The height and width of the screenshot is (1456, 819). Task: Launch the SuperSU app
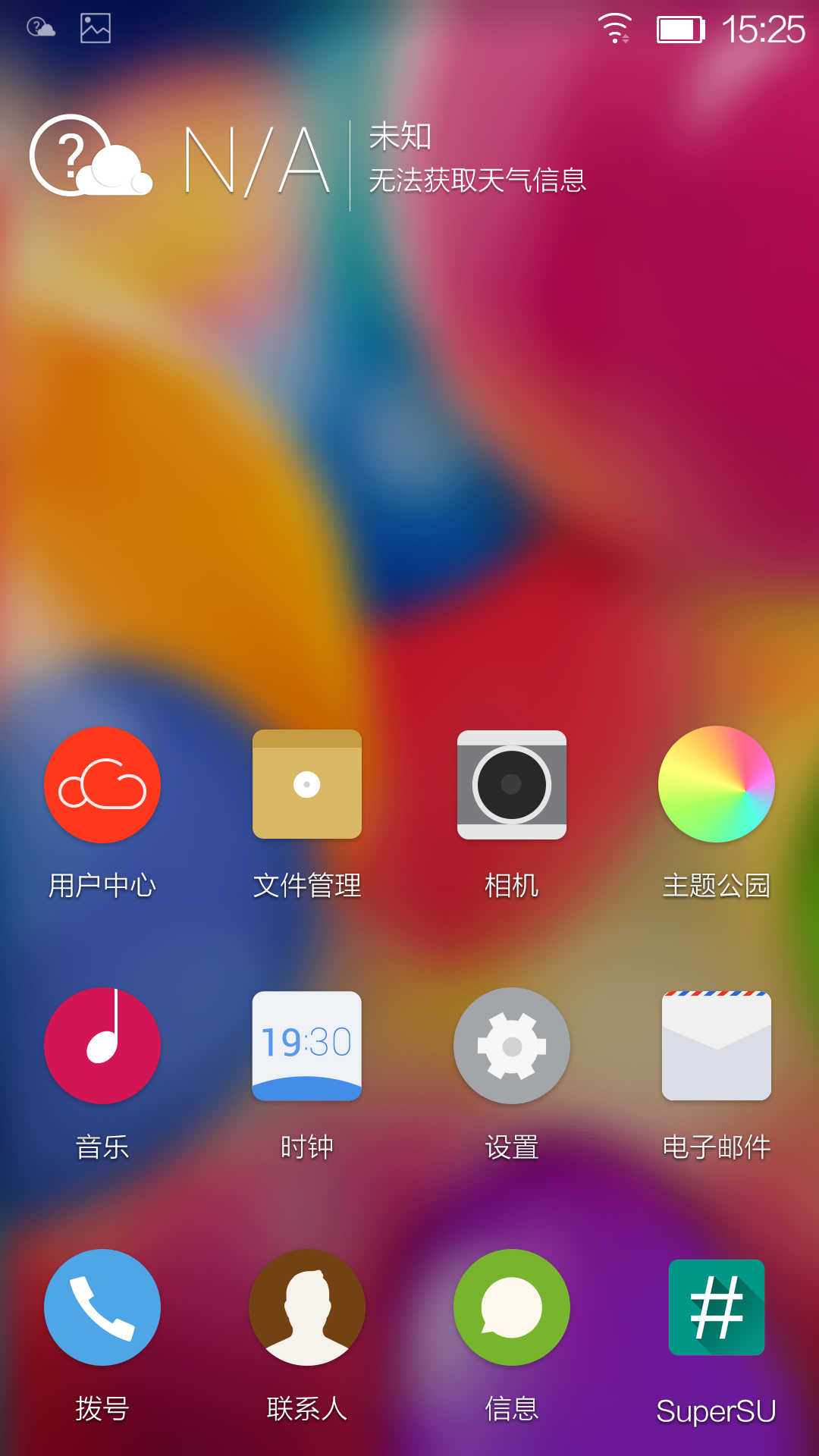click(717, 1307)
